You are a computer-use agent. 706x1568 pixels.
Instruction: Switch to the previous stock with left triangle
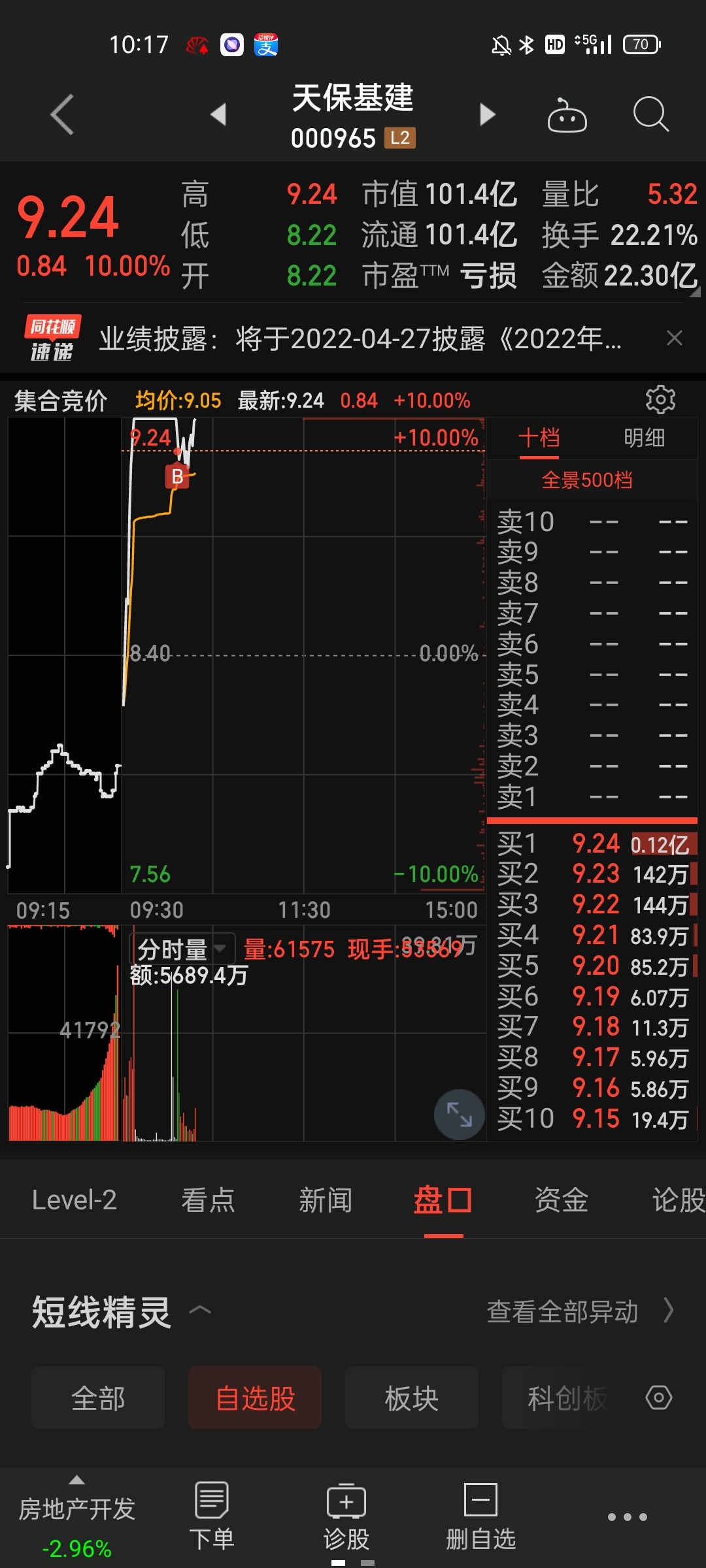pos(218,114)
